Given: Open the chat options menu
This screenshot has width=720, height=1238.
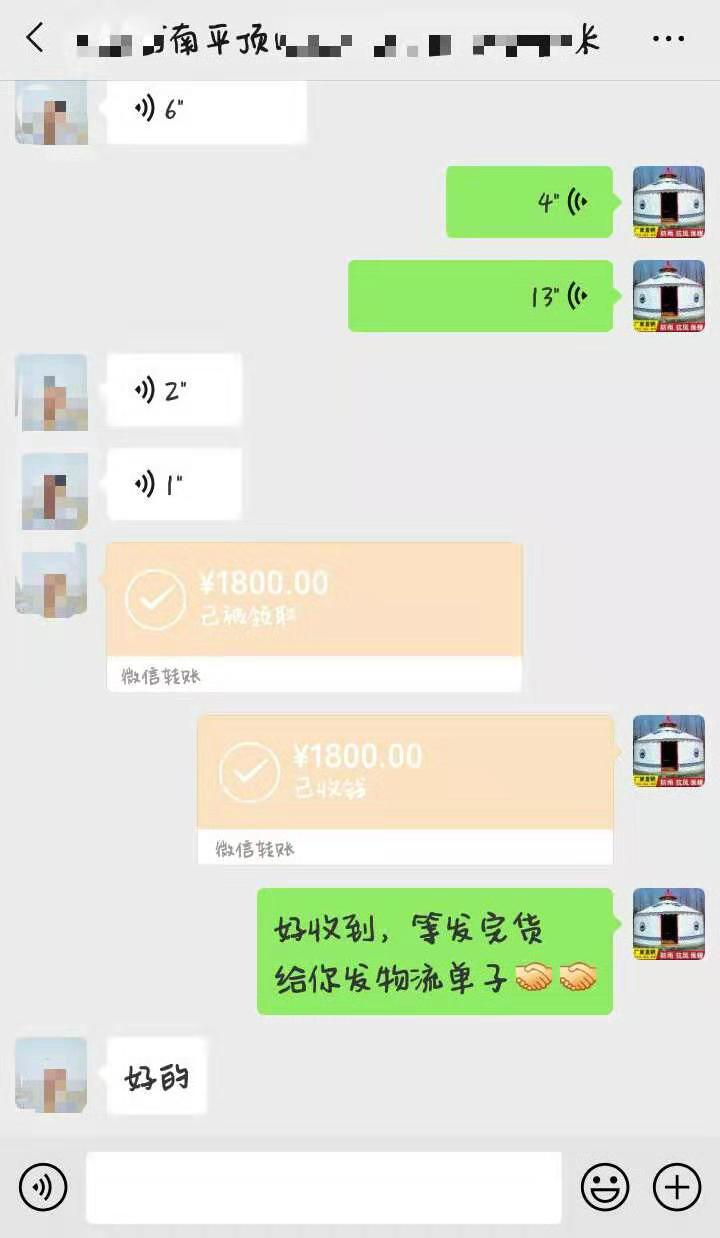Looking at the screenshot, I should tap(668, 39).
